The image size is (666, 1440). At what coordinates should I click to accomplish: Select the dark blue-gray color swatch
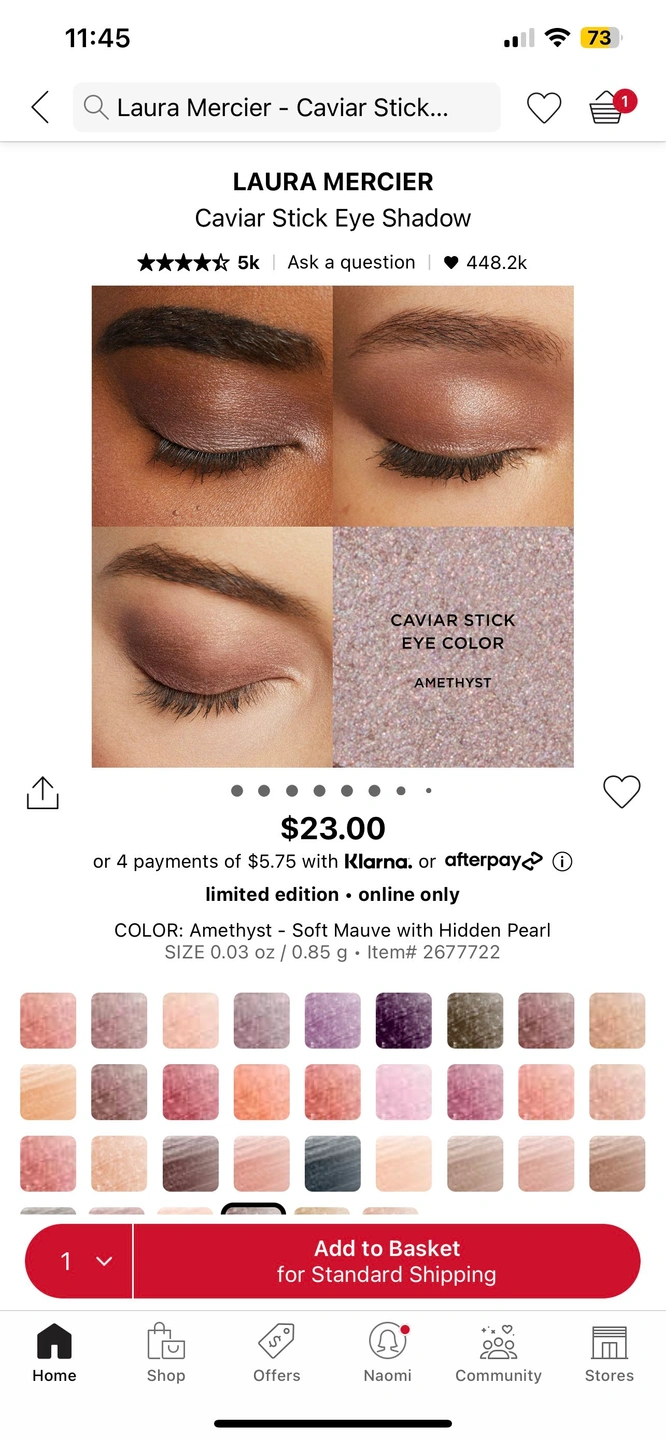pos(332,1164)
